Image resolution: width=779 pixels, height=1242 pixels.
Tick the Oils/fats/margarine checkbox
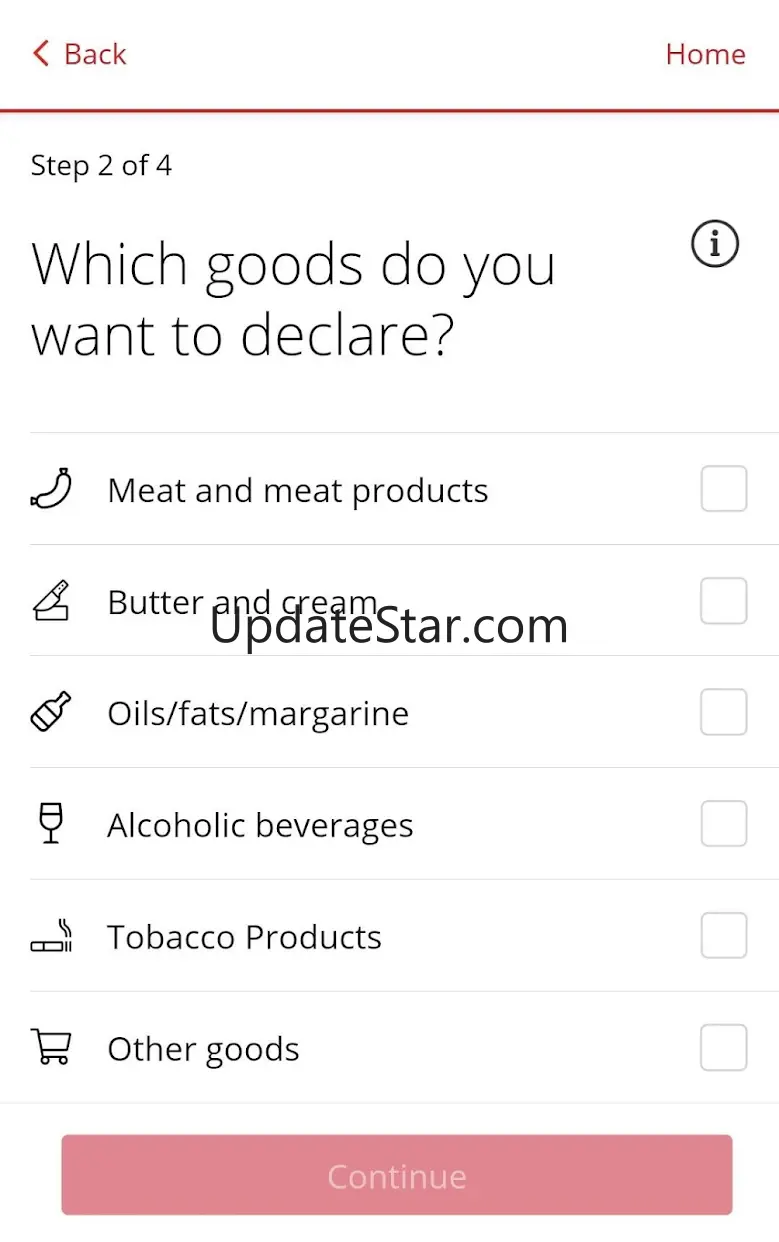tap(723, 713)
